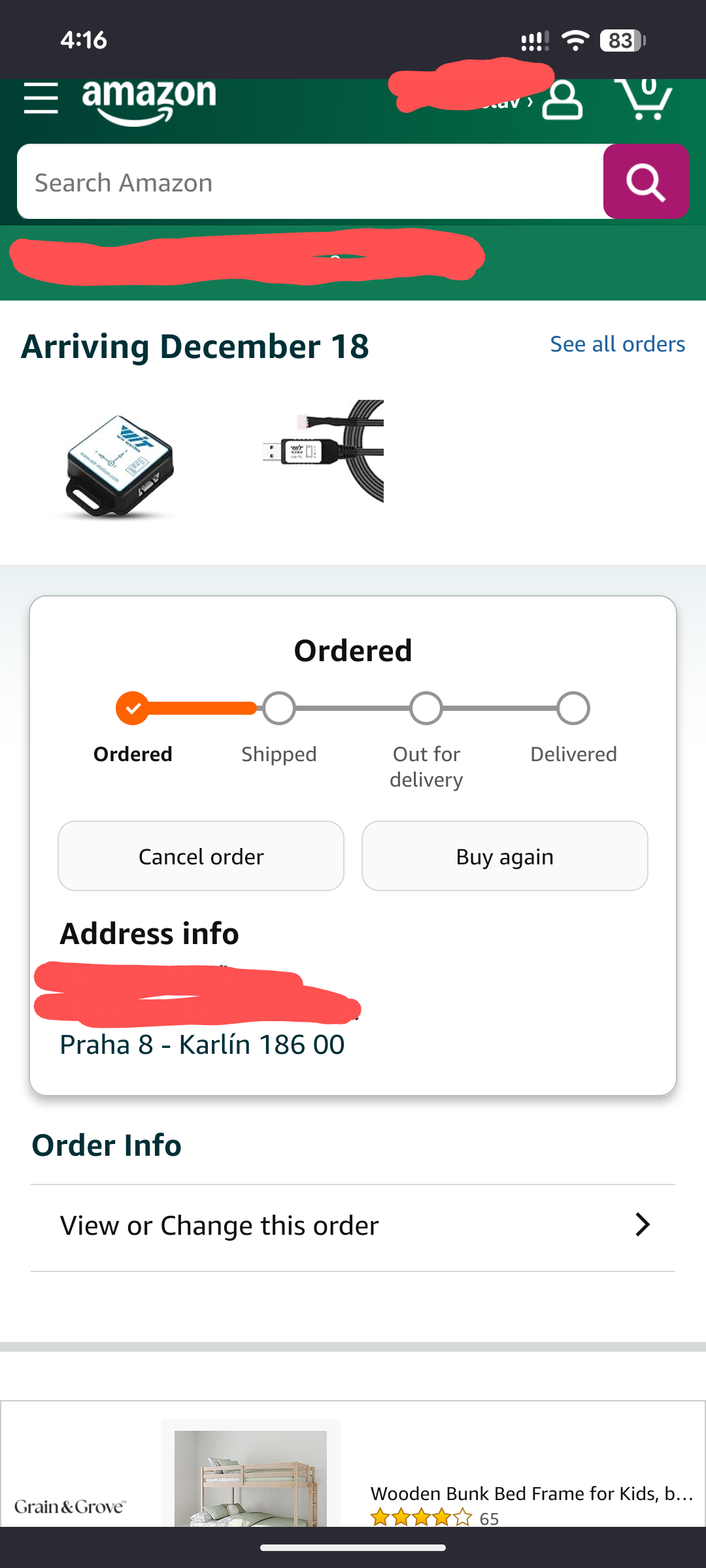The image size is (706, 1568).
Task: Go to Amazon home via logo
Action: pos(149,101)
